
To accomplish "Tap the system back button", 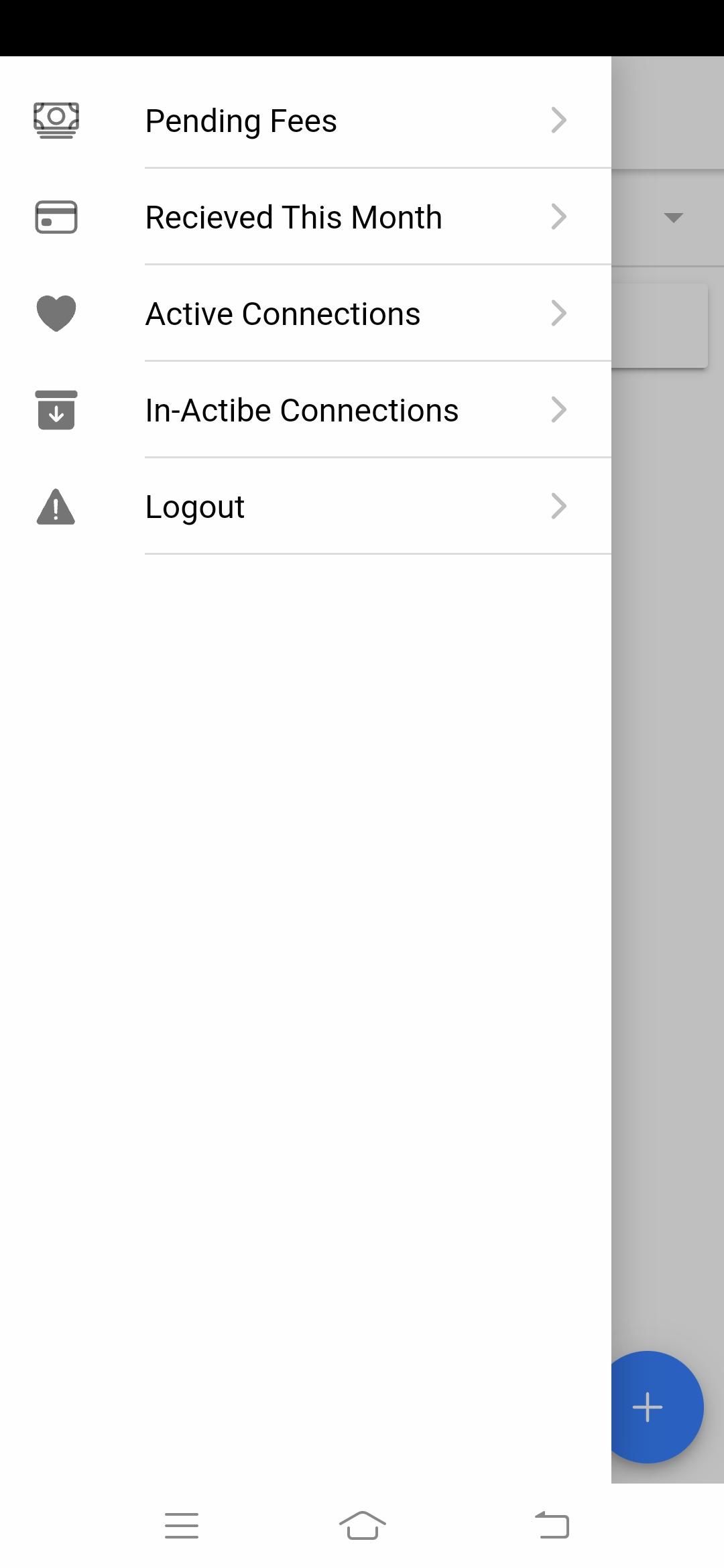I will (x=552, y=1525).
